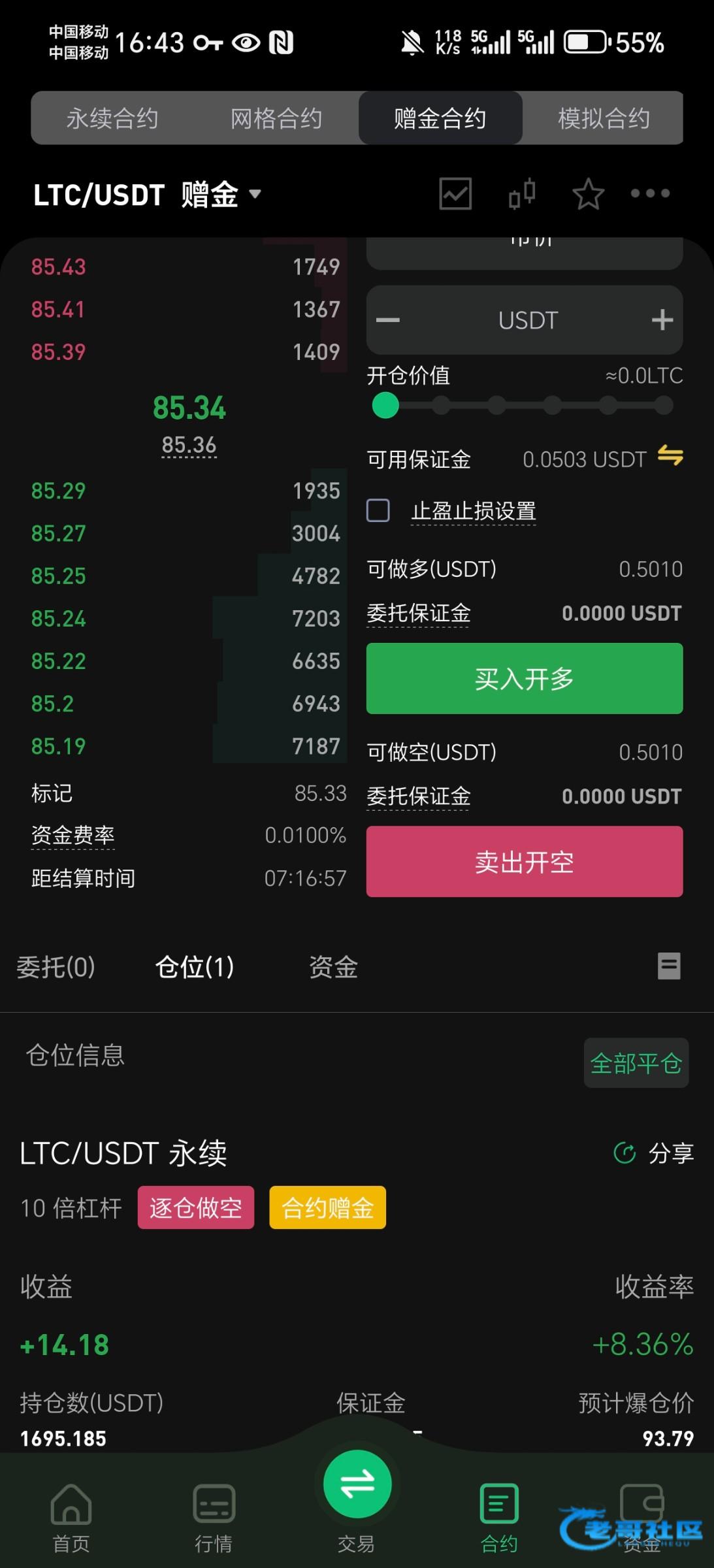714x1568 pixels.
Task: Switch to the 委托(0) tab
Action: [x=56, y=967]
